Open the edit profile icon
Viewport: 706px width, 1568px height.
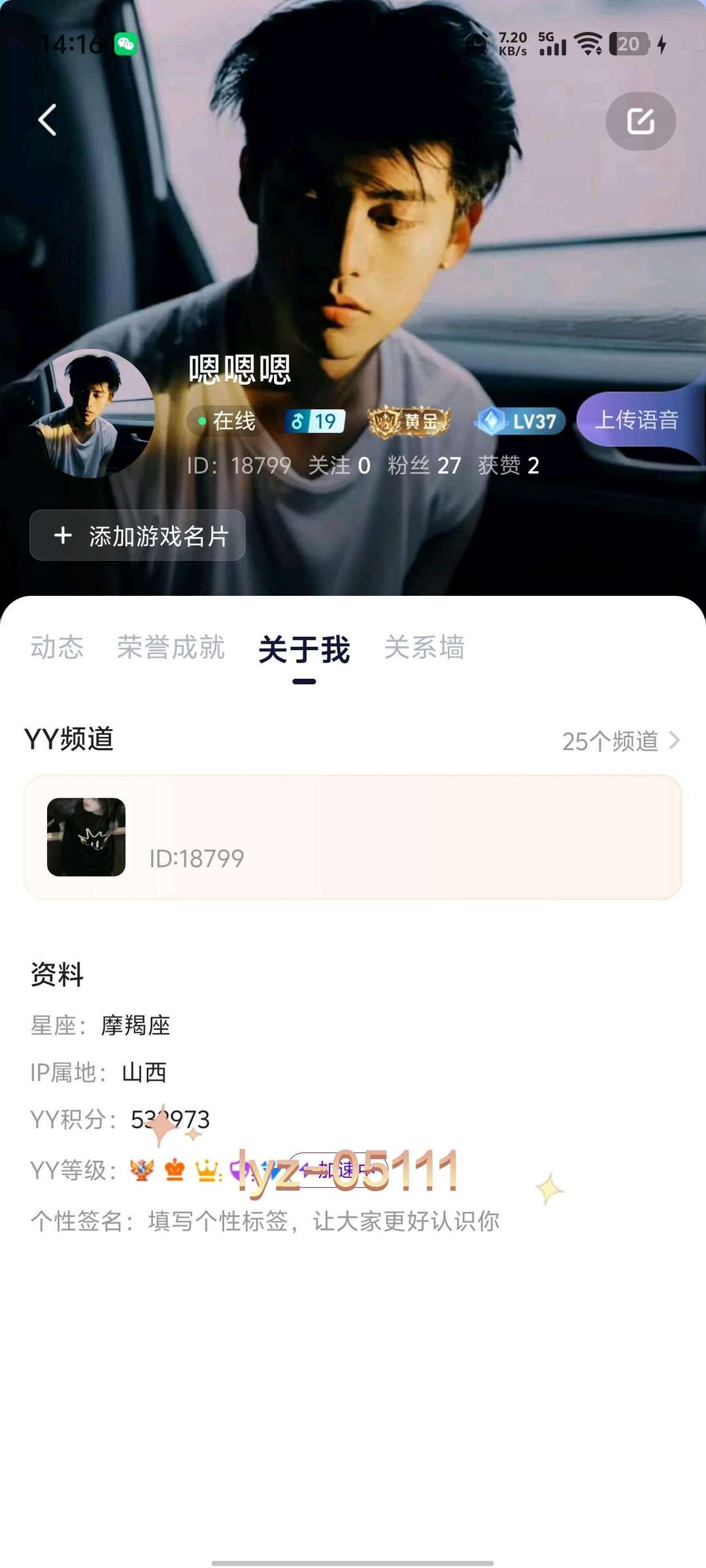point(641,121)
